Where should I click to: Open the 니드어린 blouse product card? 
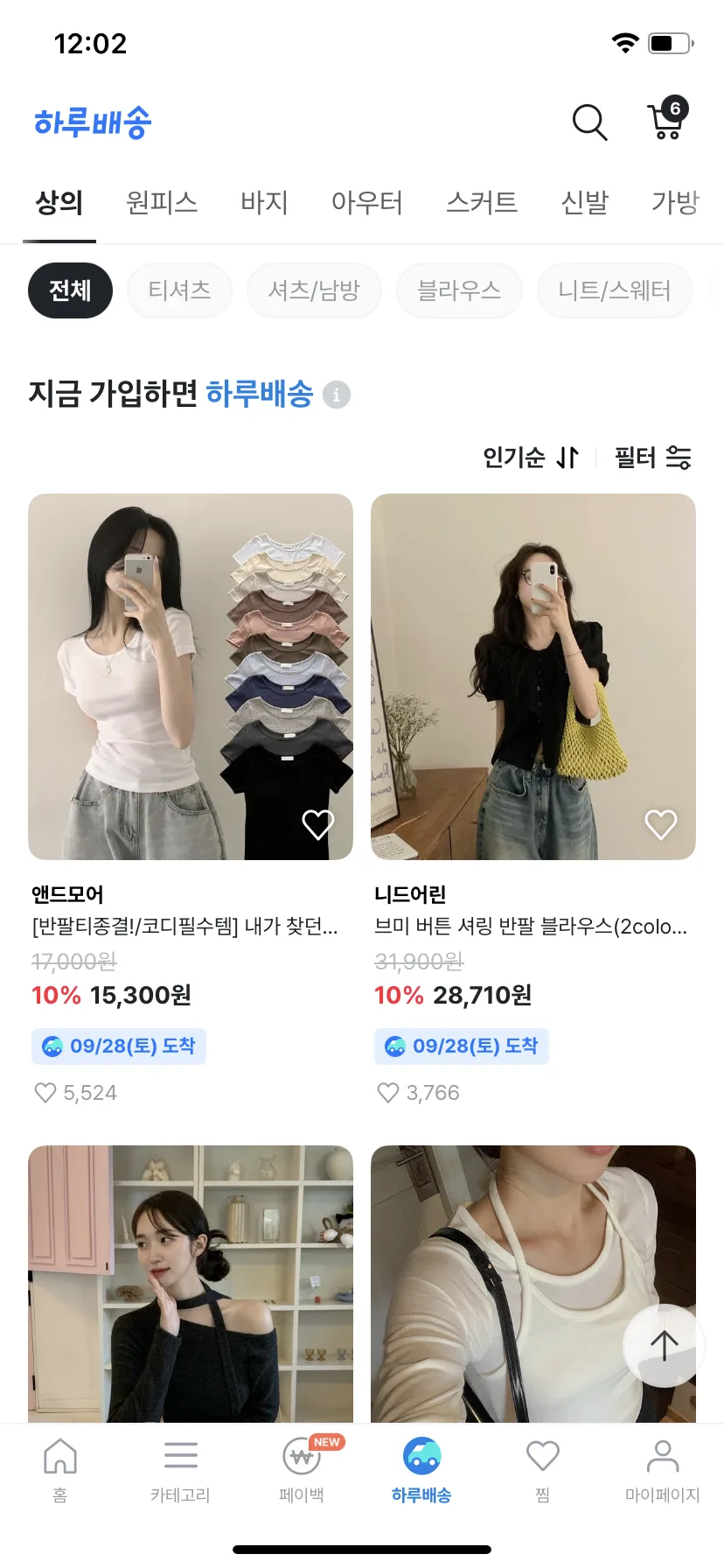[x=533, y=677]
